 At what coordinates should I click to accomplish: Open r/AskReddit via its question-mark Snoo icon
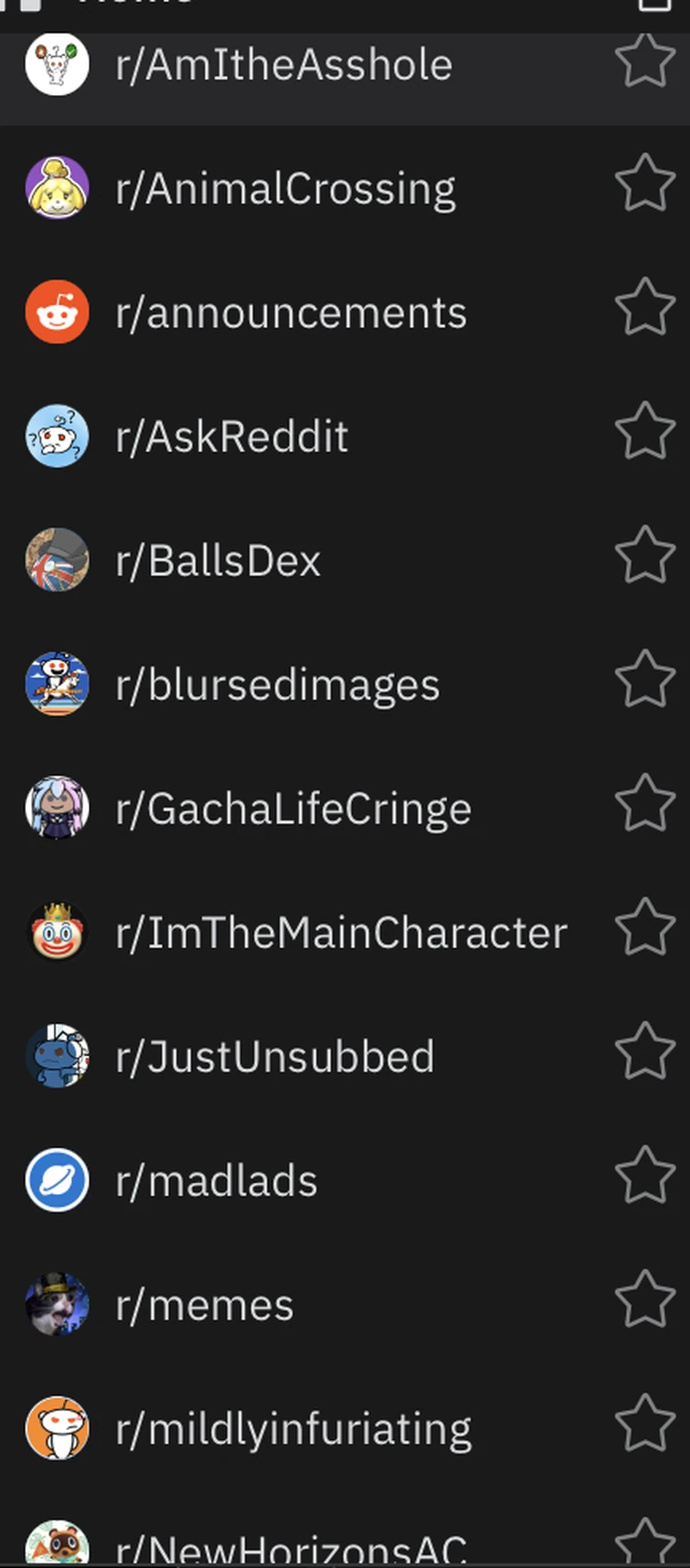(x=57, y=436)
